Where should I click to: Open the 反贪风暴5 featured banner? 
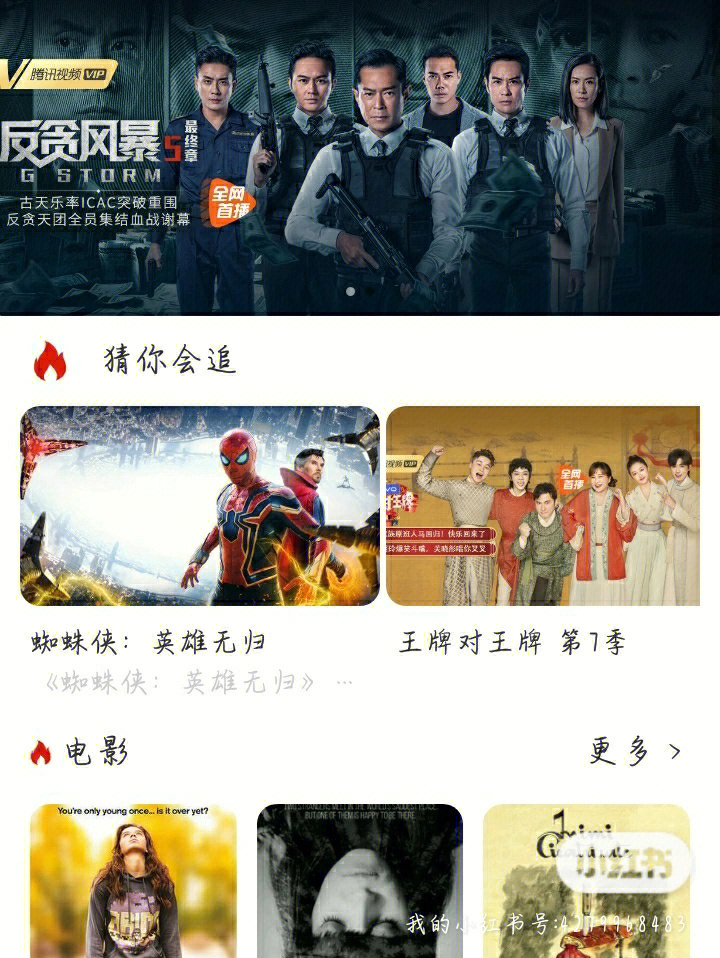pyautogui.click(x=360, y=158)
